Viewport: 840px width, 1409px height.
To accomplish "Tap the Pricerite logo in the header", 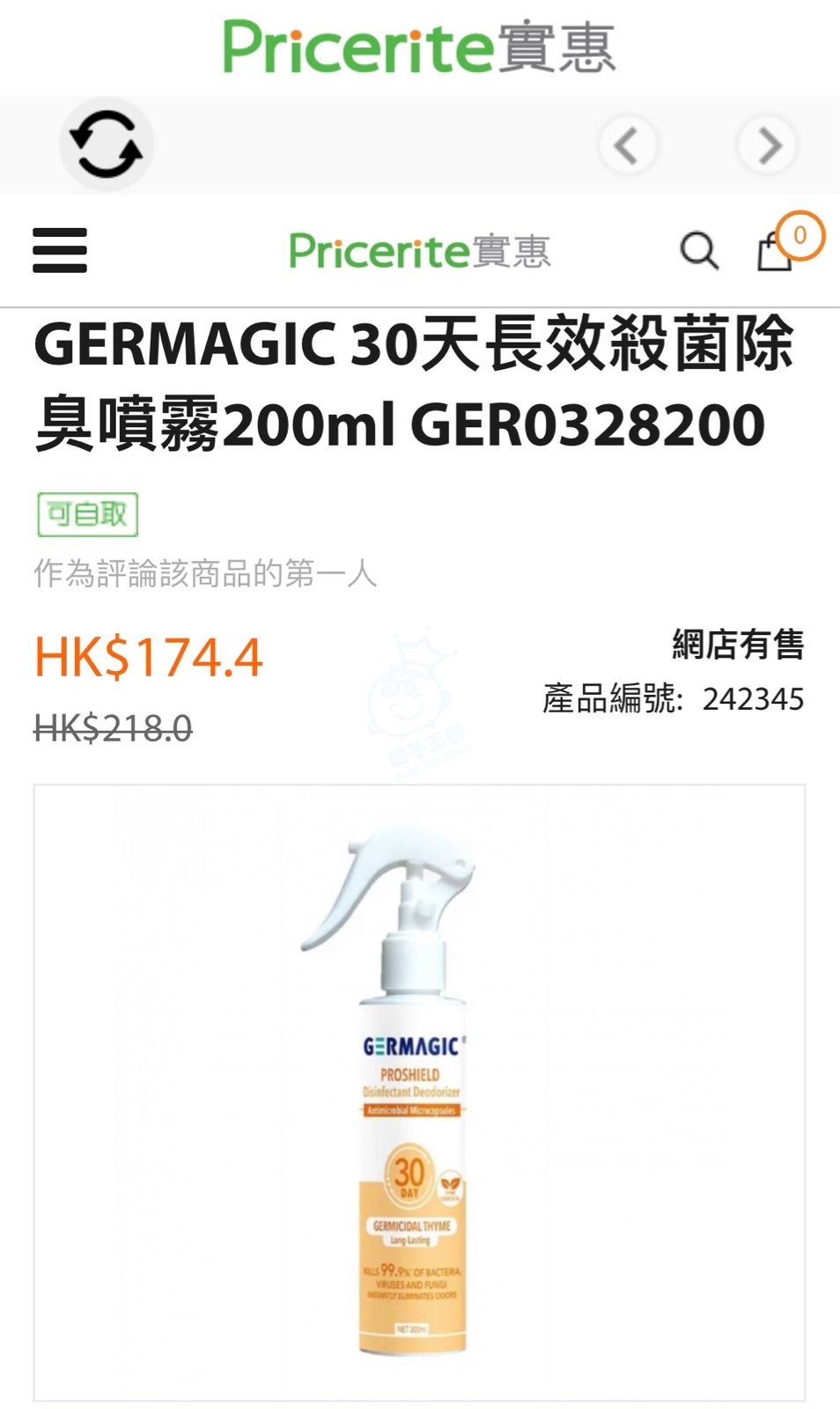I will 420,251.
